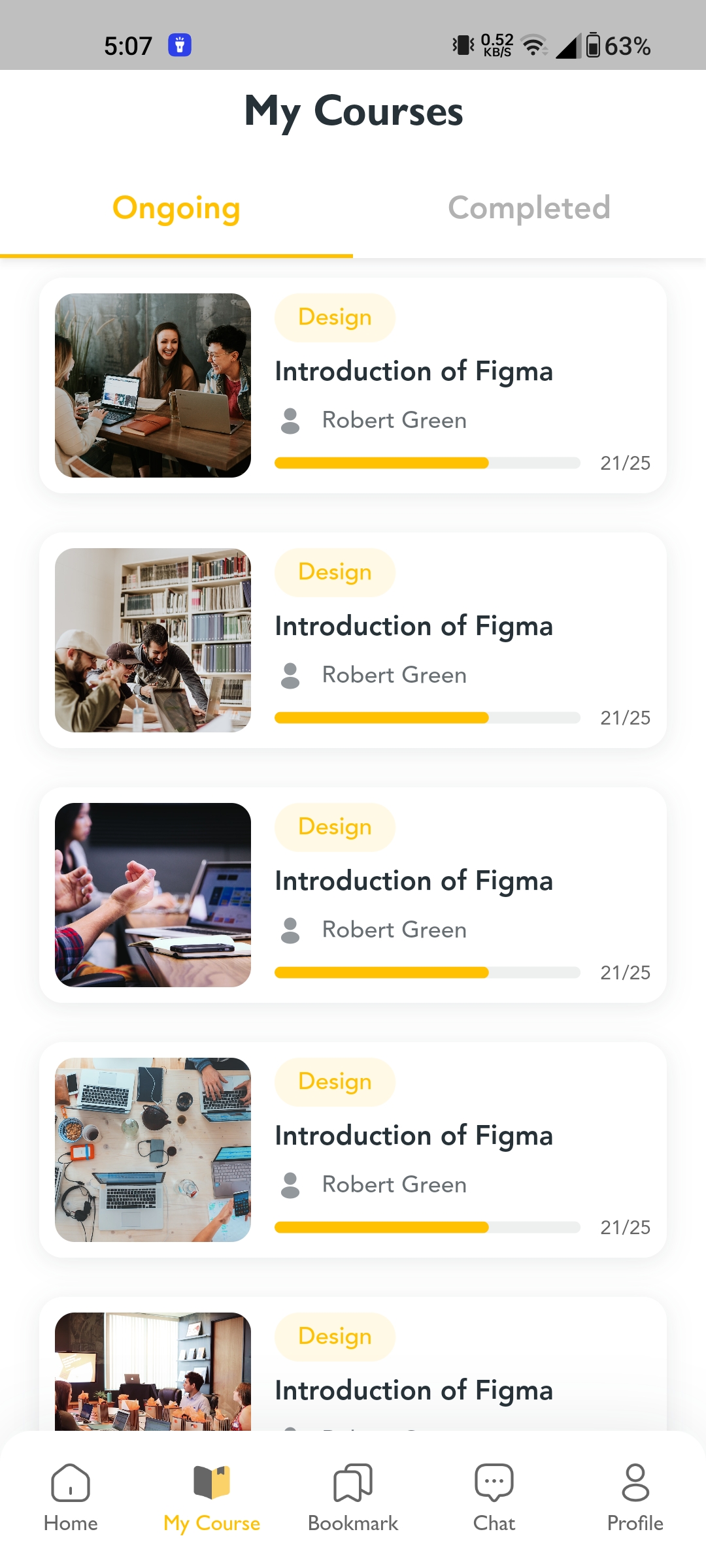706x1568 pixels.
Task: Tap the vibrate mode indicator in status bar
Action: [462, 44]
